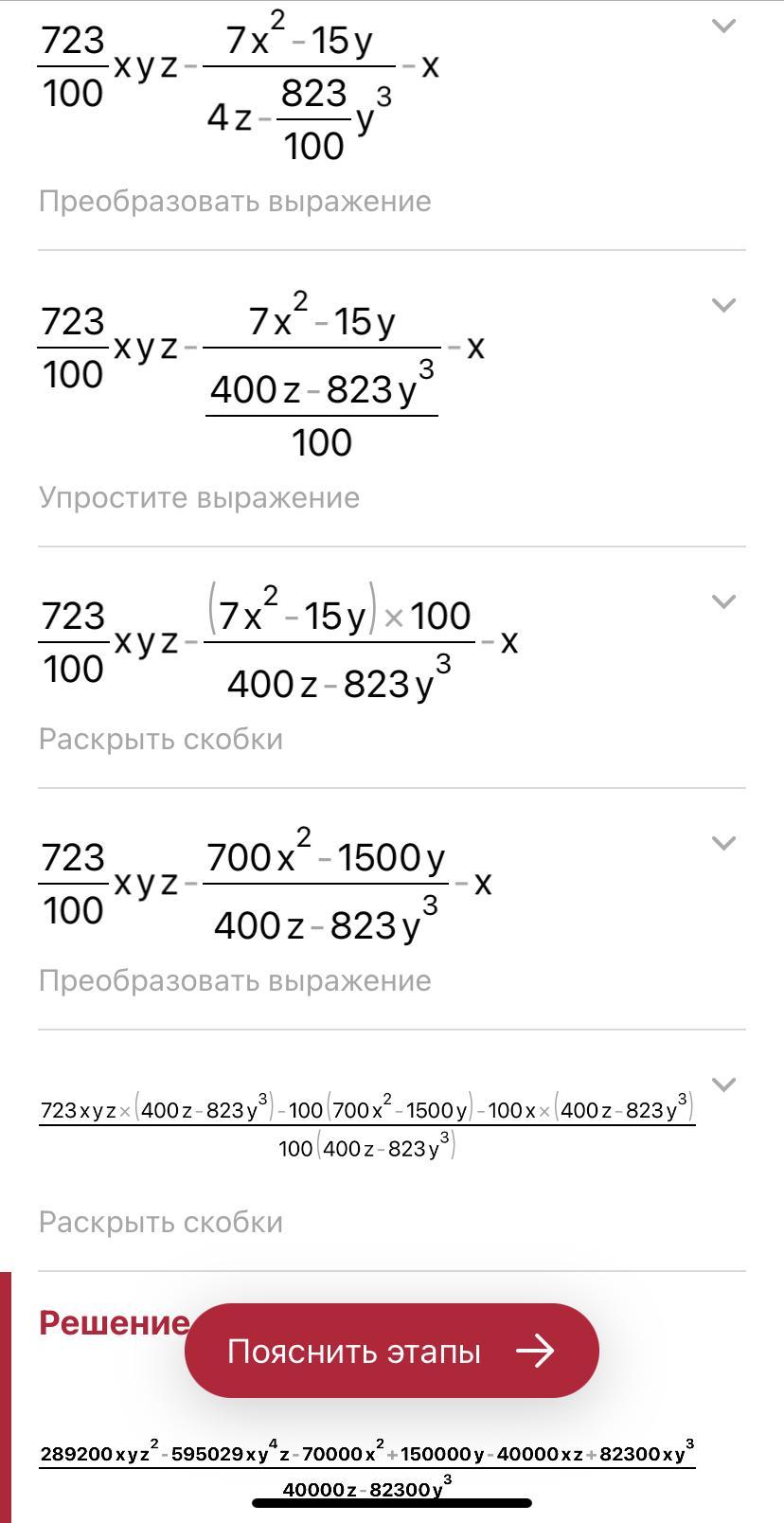Image resolution: width=784 pixels, height=1523 pixels.
Task: Expand the step with (7x²−15y)×100 numerator
Action: (x=723, y=602)
